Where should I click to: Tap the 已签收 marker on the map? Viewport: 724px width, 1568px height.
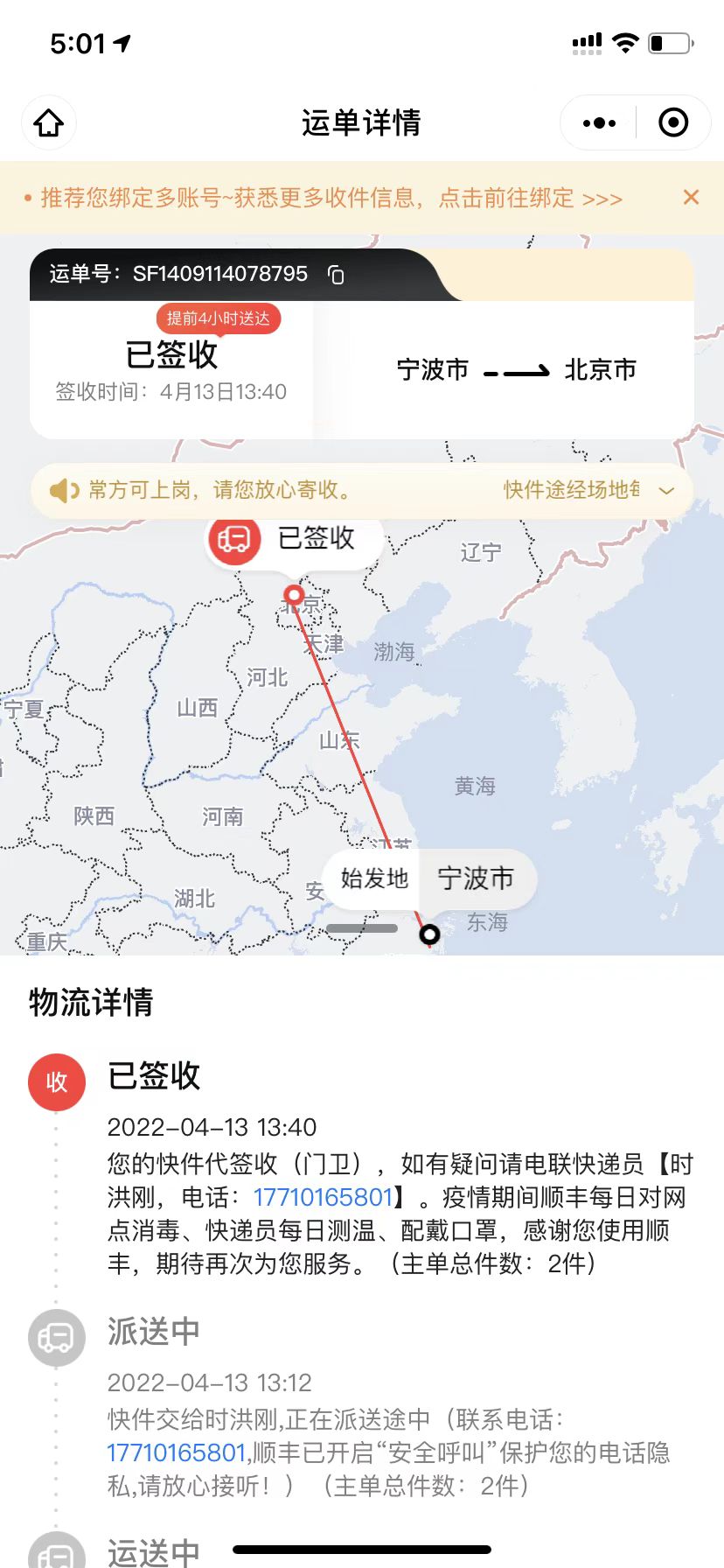296,539
